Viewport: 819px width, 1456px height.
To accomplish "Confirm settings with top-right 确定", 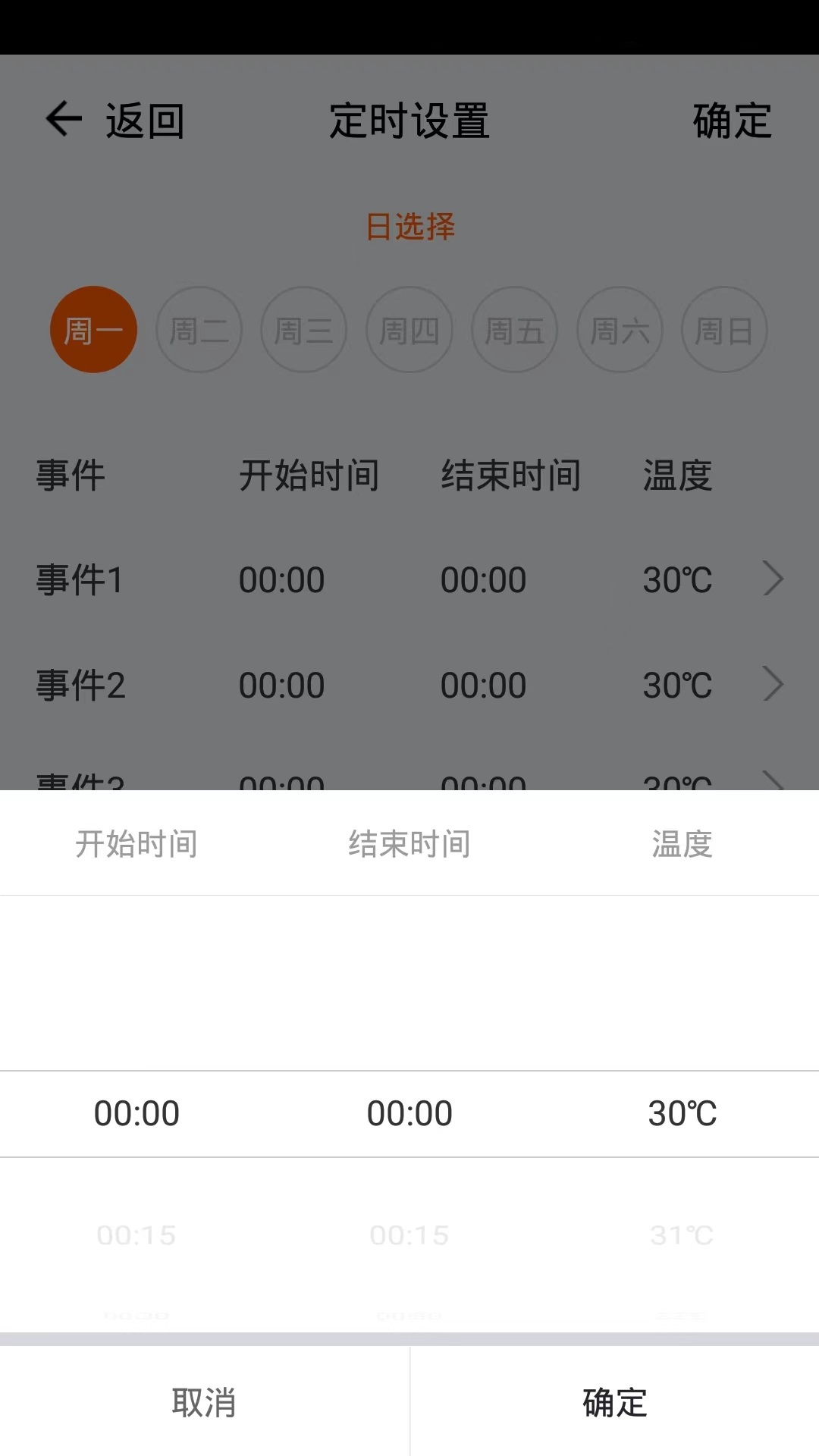I will click(730, 119).
